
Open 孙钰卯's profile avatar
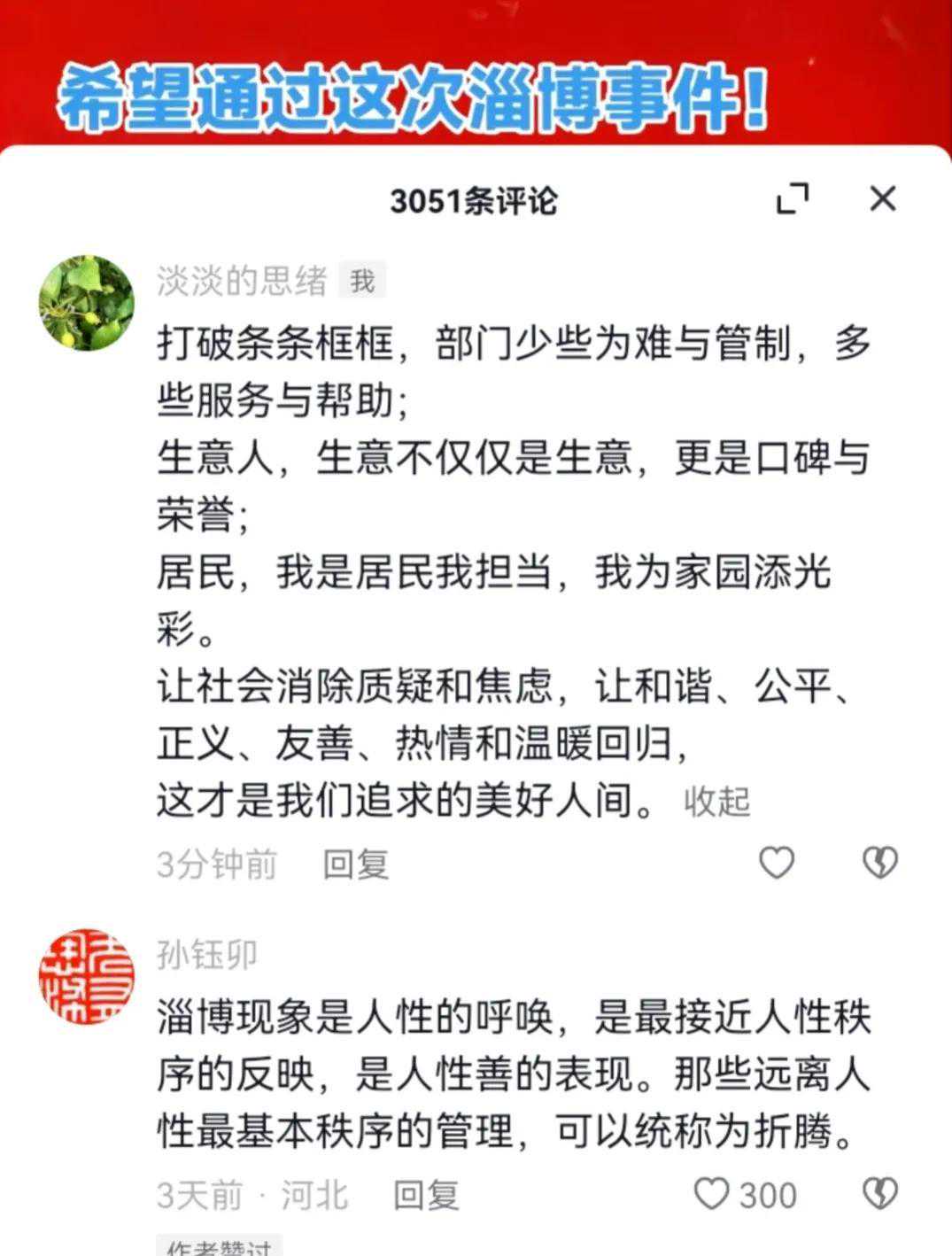(87, 977)
